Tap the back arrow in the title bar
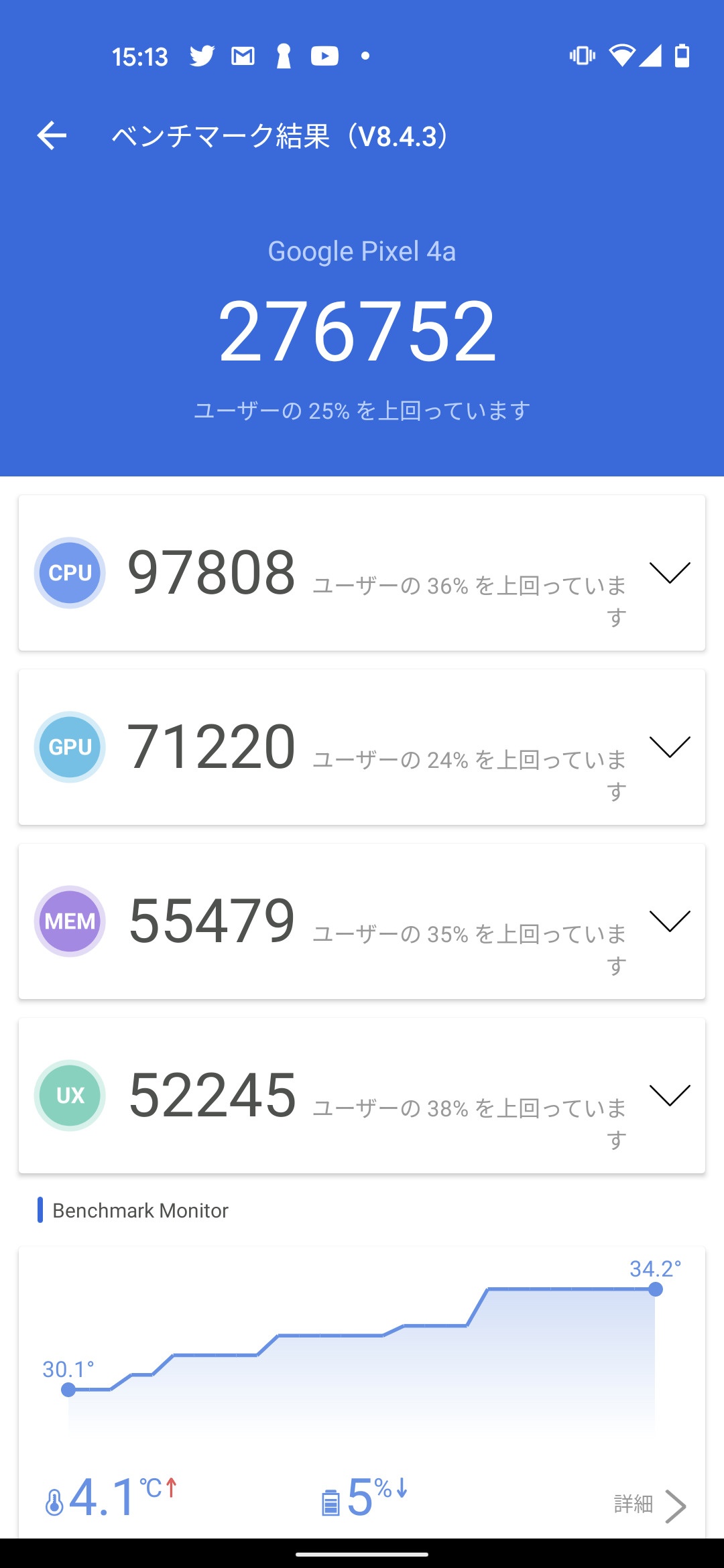Viewport: 724px width, 1568px height. [52, 136]
